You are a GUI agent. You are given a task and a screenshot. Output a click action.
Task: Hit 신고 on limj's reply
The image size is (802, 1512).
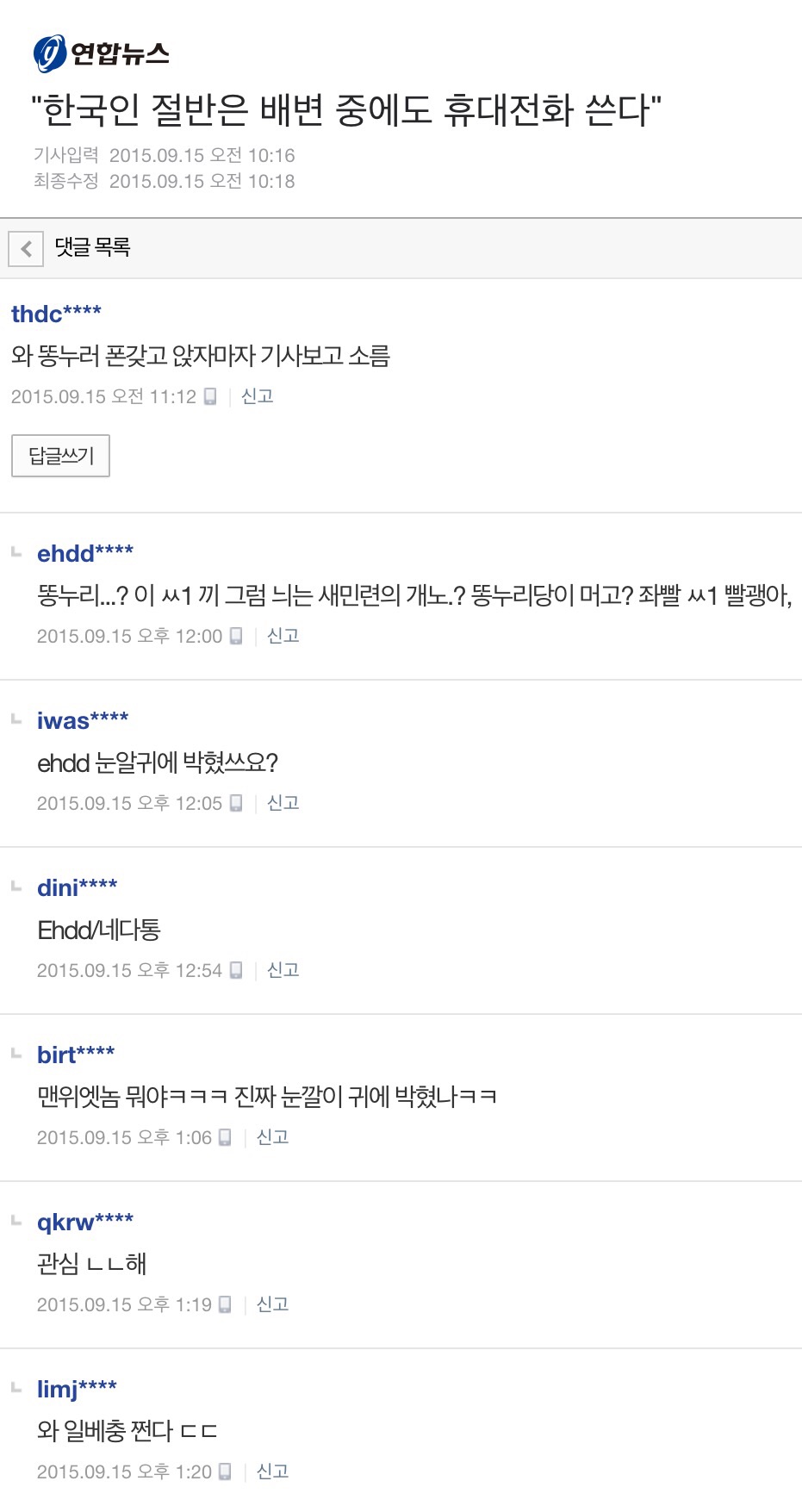pos(272,1472)
